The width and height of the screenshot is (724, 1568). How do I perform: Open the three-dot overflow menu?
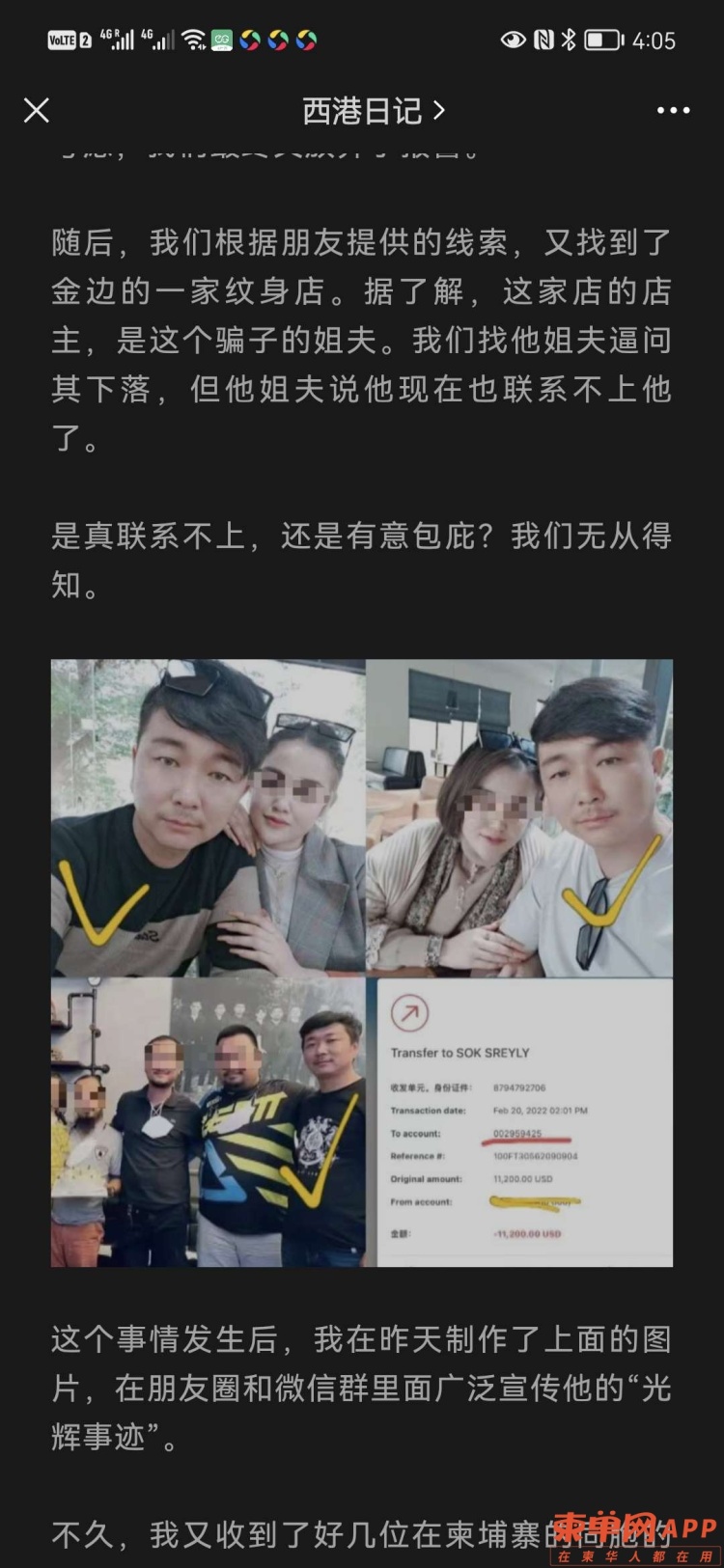coord(673,111)
